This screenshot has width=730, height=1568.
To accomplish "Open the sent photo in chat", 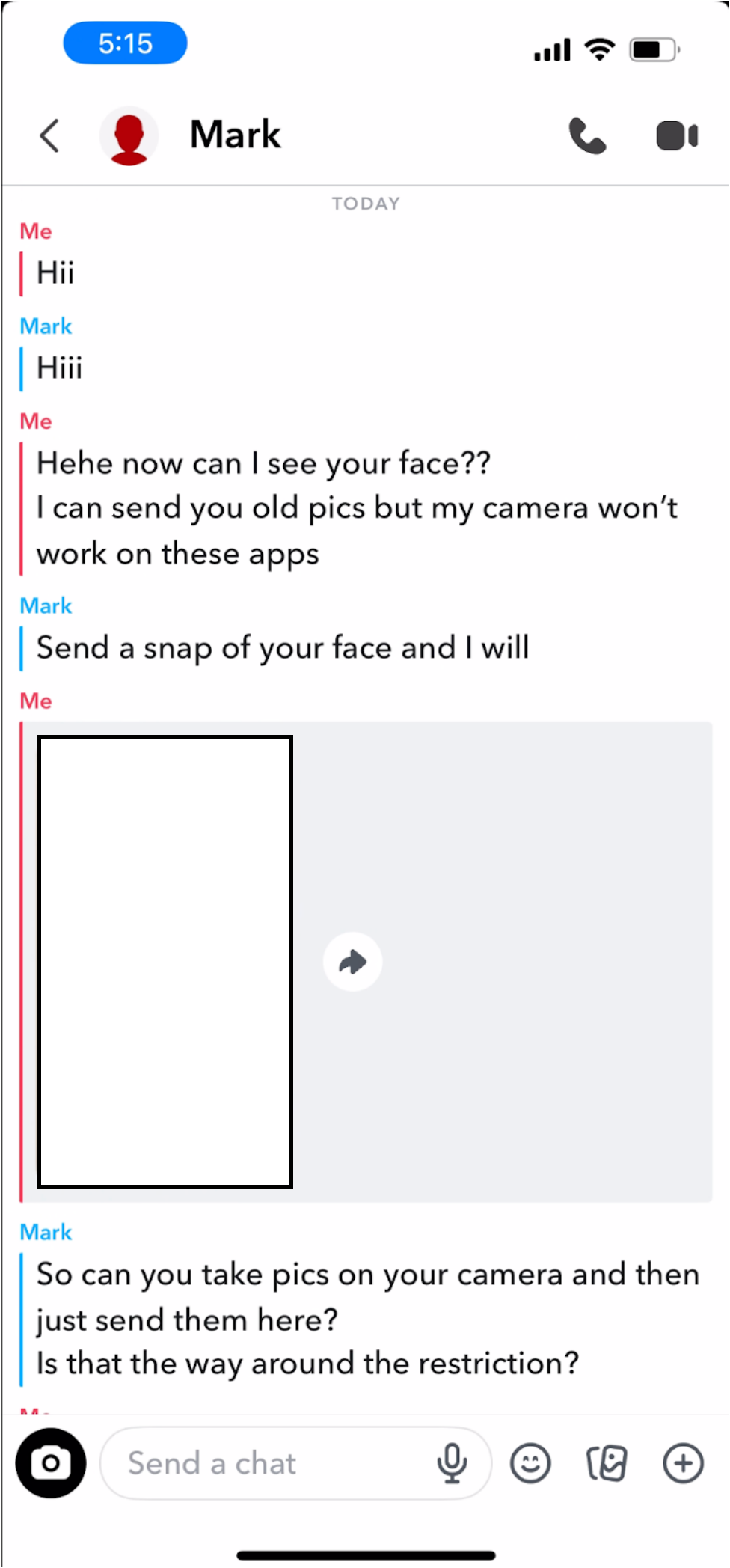I will coord(165,962).
